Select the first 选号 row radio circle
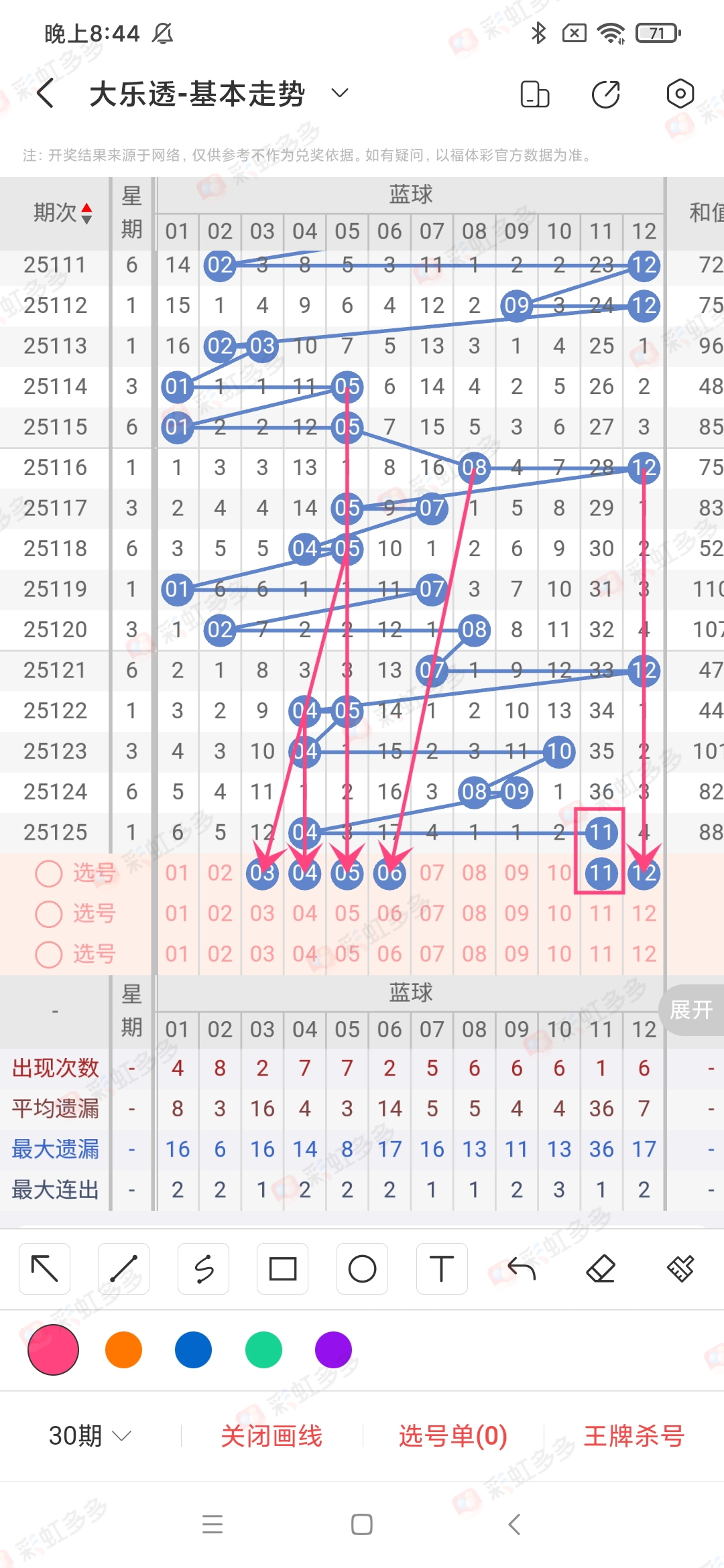The height and width of the screenshot is (1568, 724). (x=48, y=873)
